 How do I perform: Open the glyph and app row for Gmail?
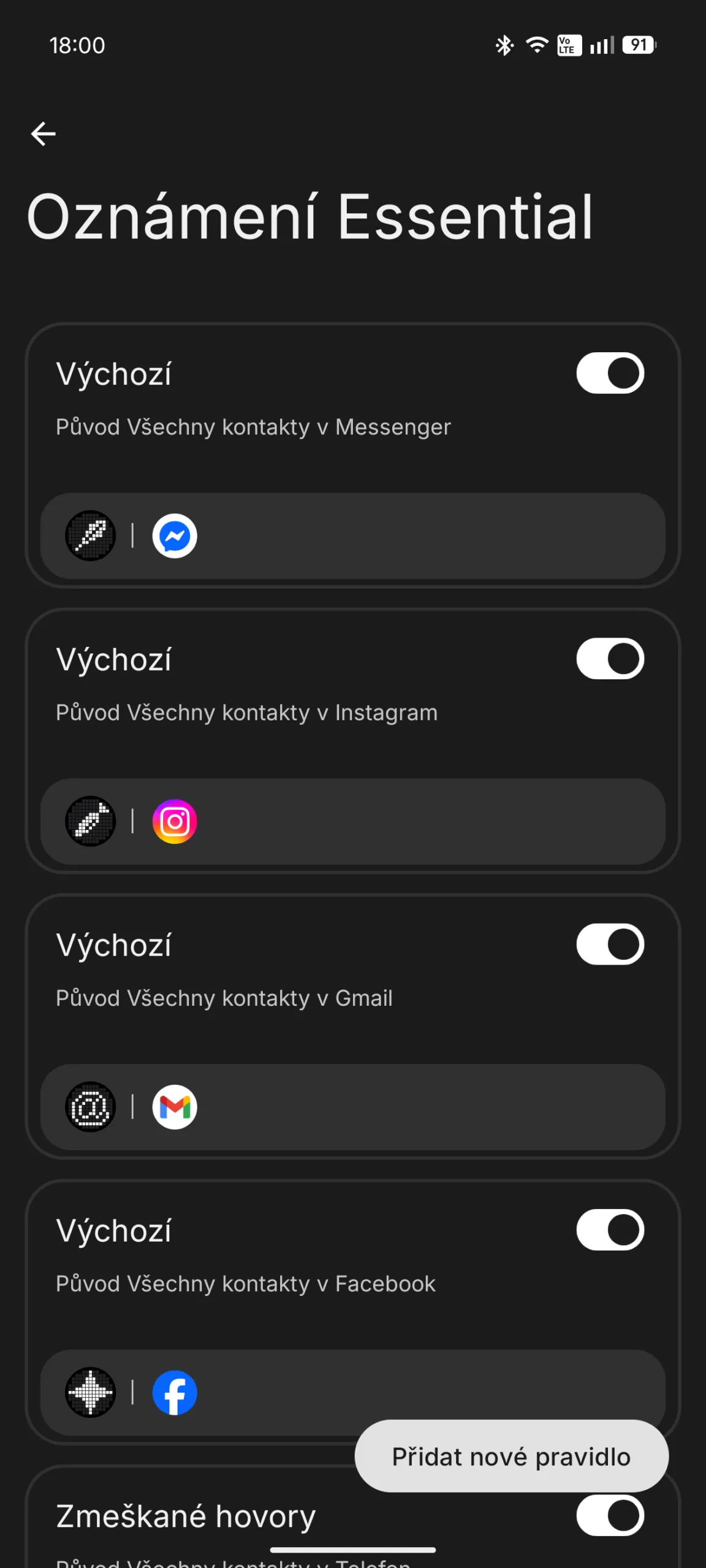[353, 1107]
